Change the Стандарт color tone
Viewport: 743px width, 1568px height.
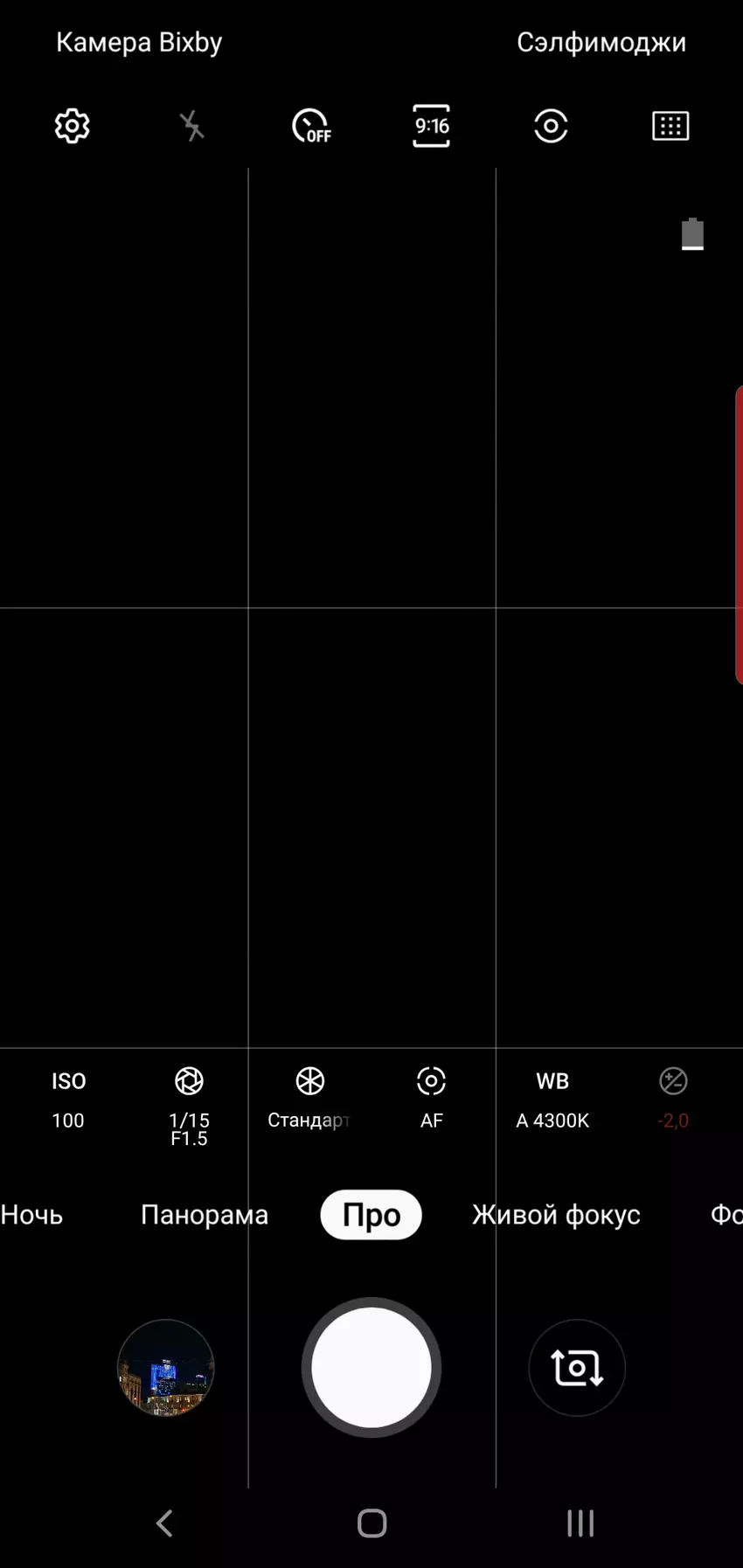click(x=309, y=1100)
